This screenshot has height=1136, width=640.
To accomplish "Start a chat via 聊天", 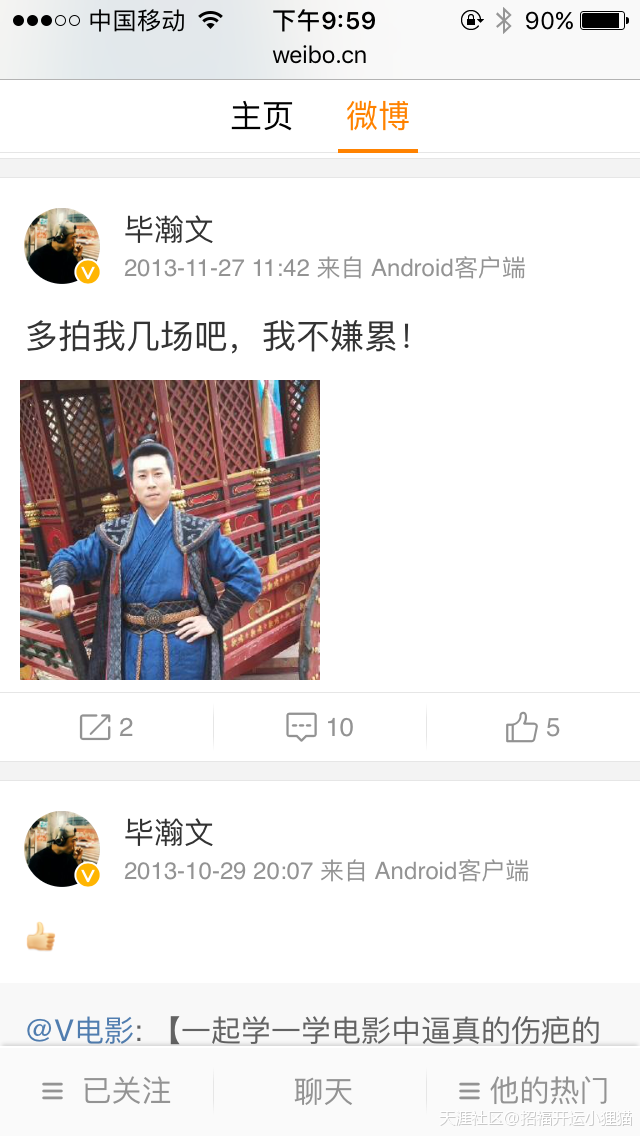I will (x=323, y=1091).
